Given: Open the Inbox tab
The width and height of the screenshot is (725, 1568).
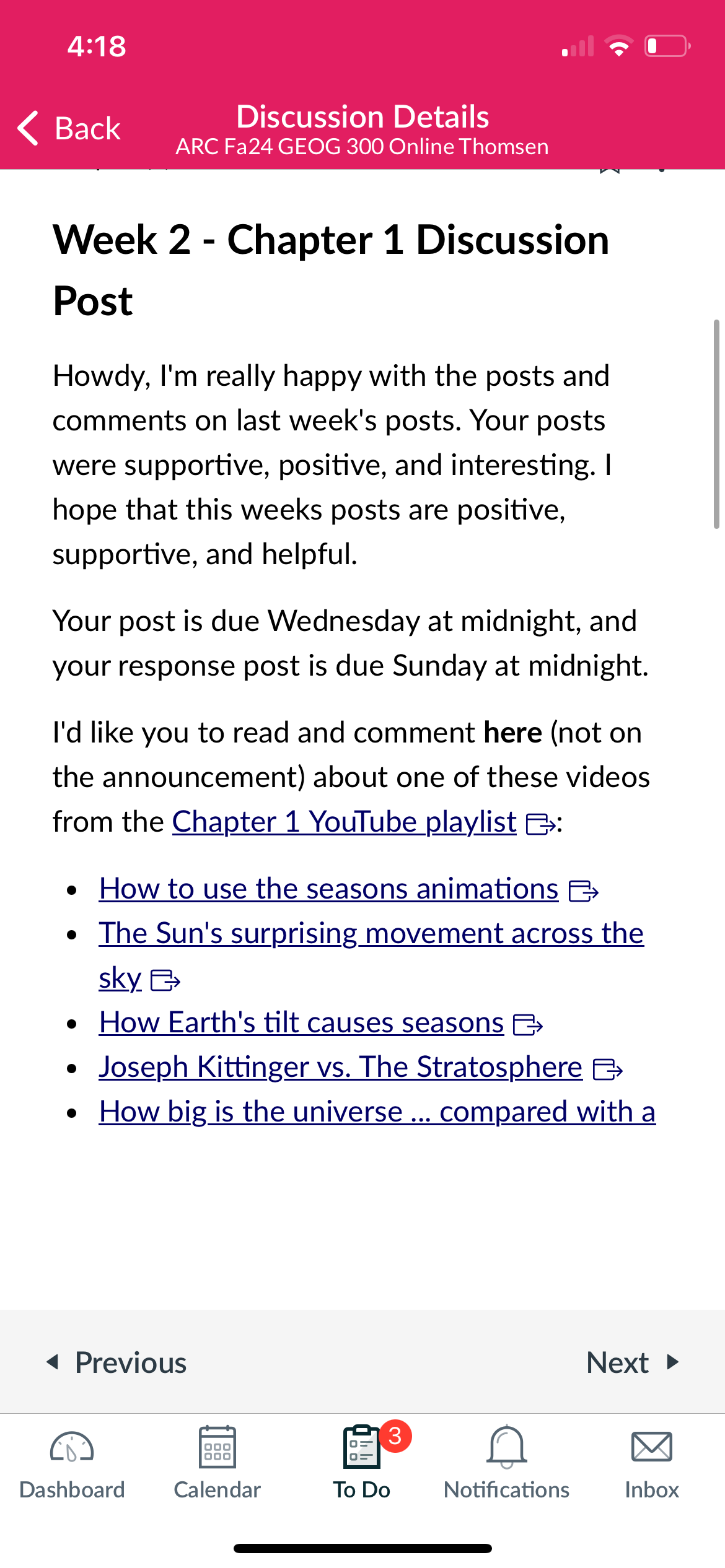Looking at the screenshot, I should [x=652, y=1463].
